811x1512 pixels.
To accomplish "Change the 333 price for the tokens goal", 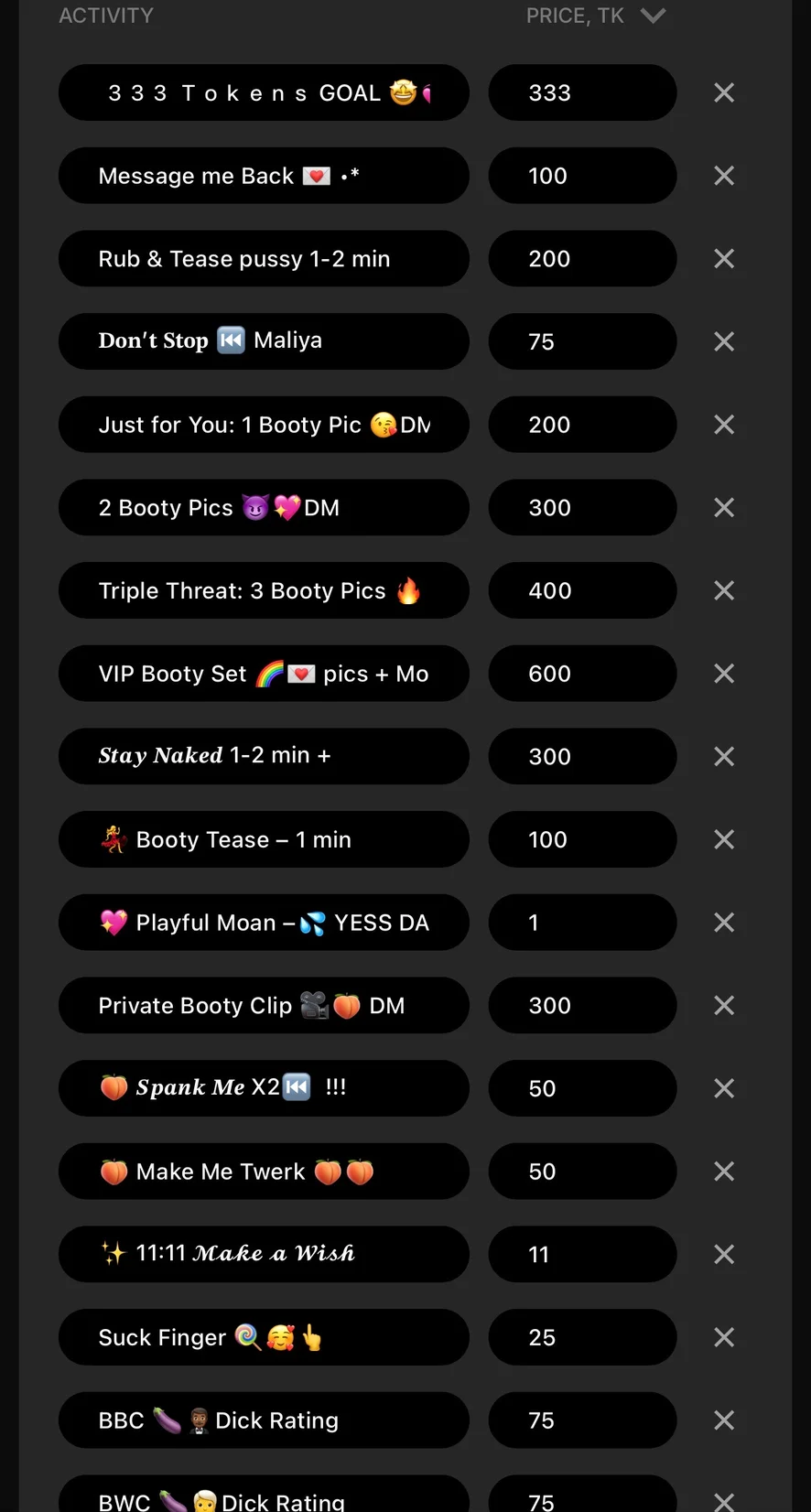I will [582, 92].
